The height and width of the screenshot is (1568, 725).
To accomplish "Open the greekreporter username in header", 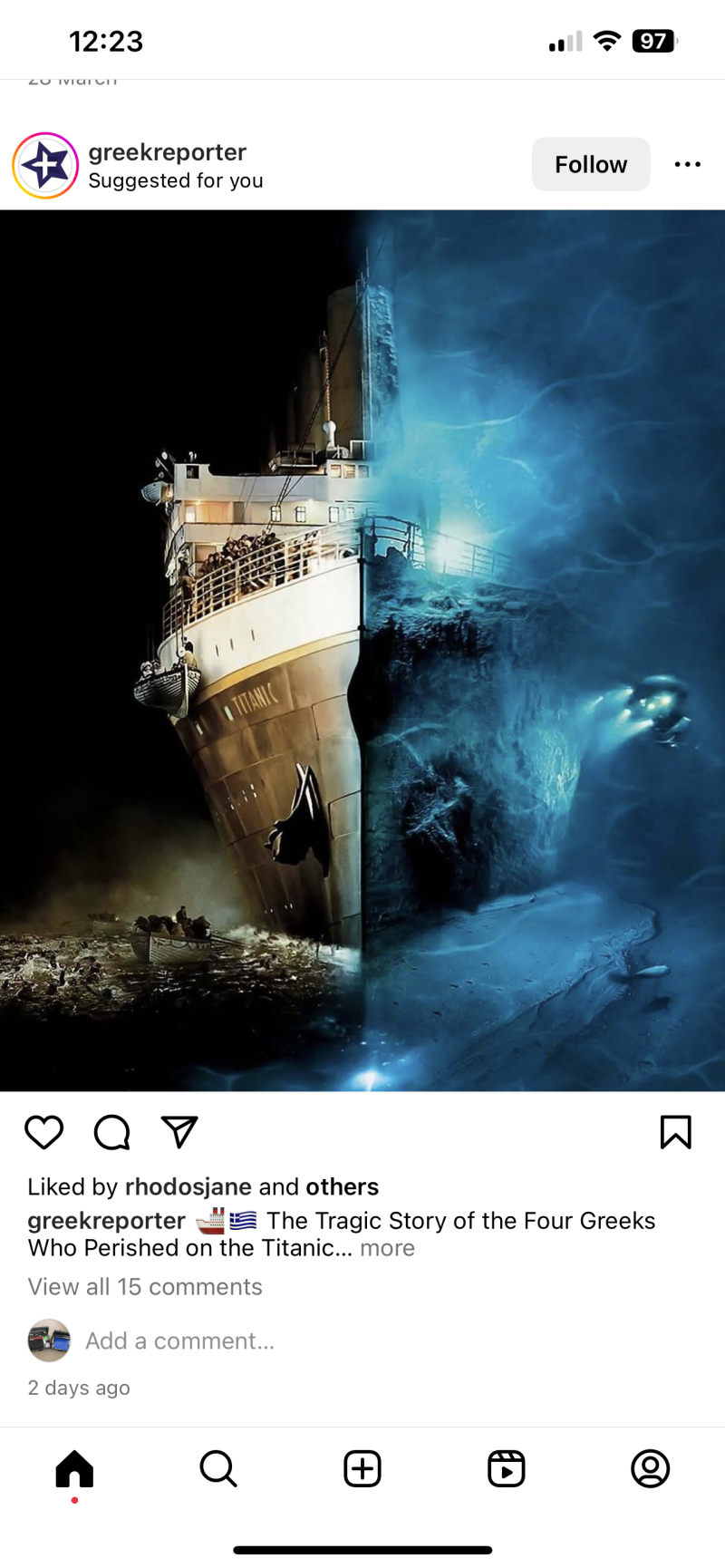I will click(x=167, y=152).
